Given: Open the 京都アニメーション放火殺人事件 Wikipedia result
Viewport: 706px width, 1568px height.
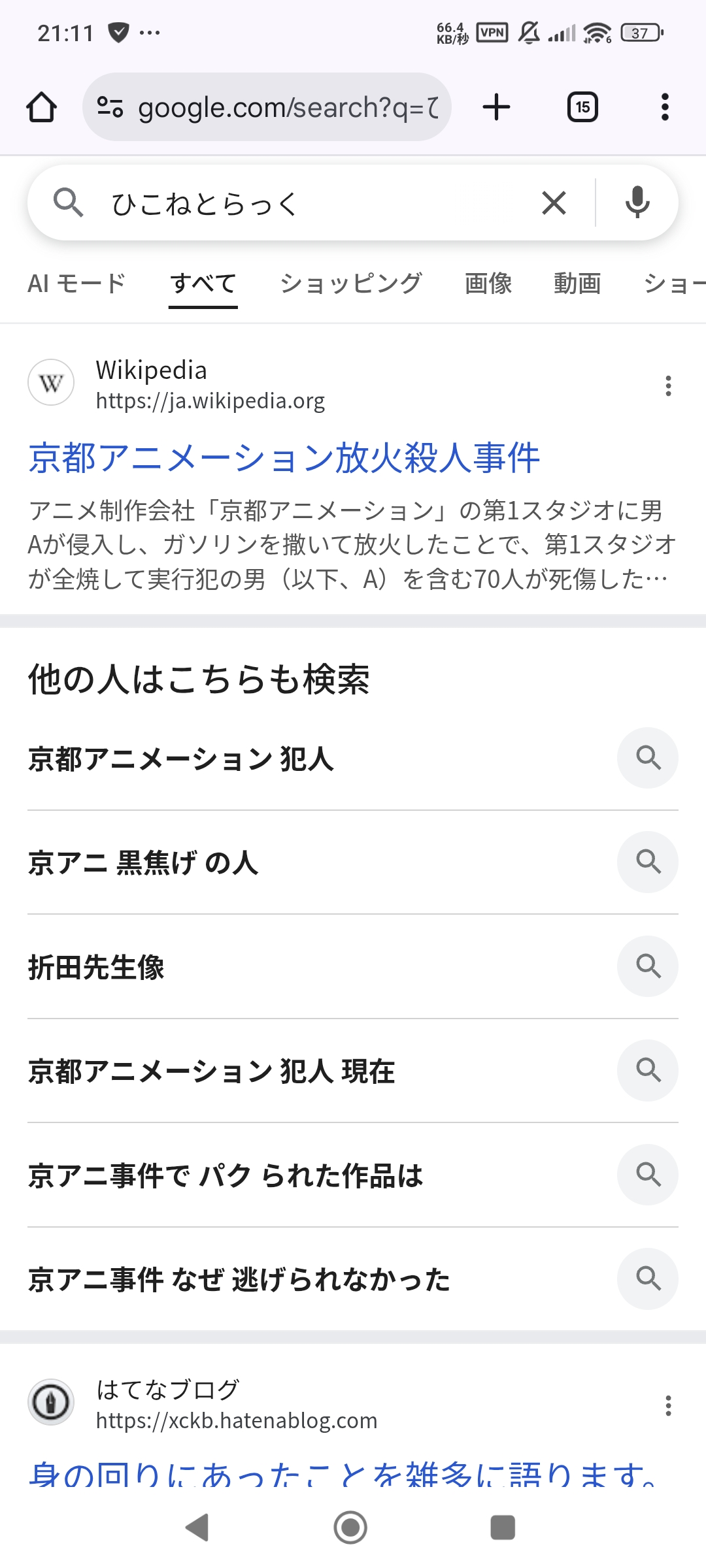Looking at the screenshot, I should [284, 457].
